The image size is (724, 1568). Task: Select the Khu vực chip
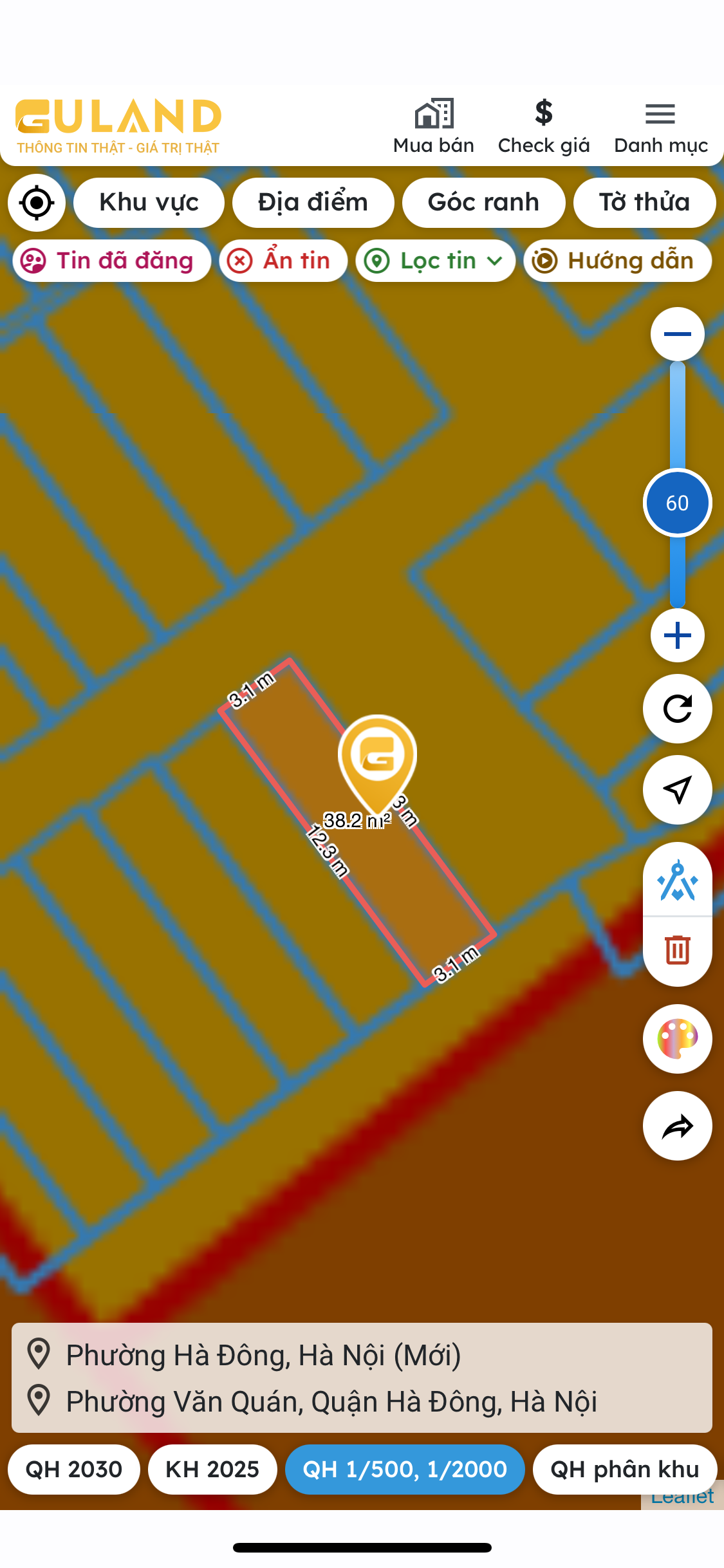tap(149, 203)
